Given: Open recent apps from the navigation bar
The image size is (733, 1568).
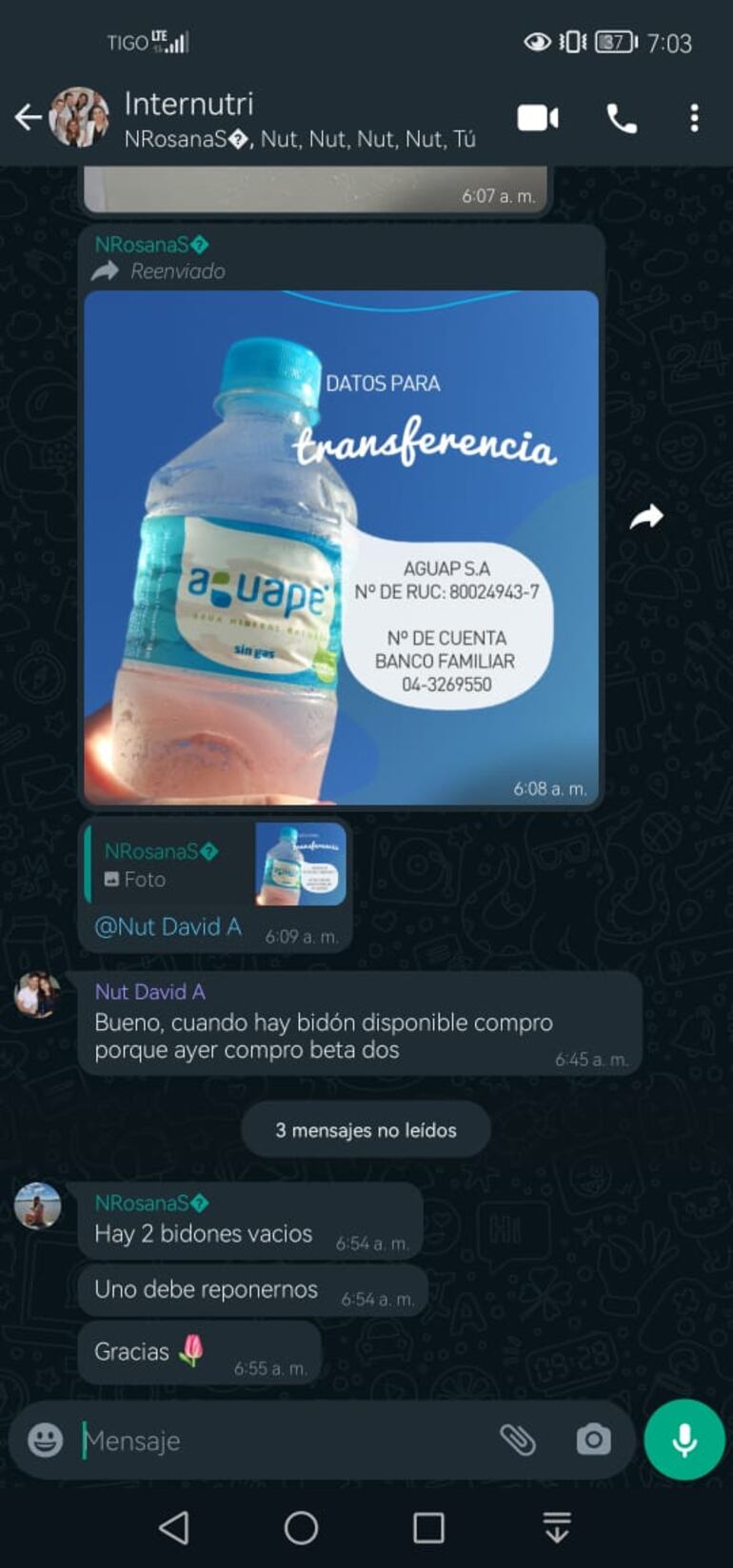Looking at the screenshot, I should click(428, 1528).
